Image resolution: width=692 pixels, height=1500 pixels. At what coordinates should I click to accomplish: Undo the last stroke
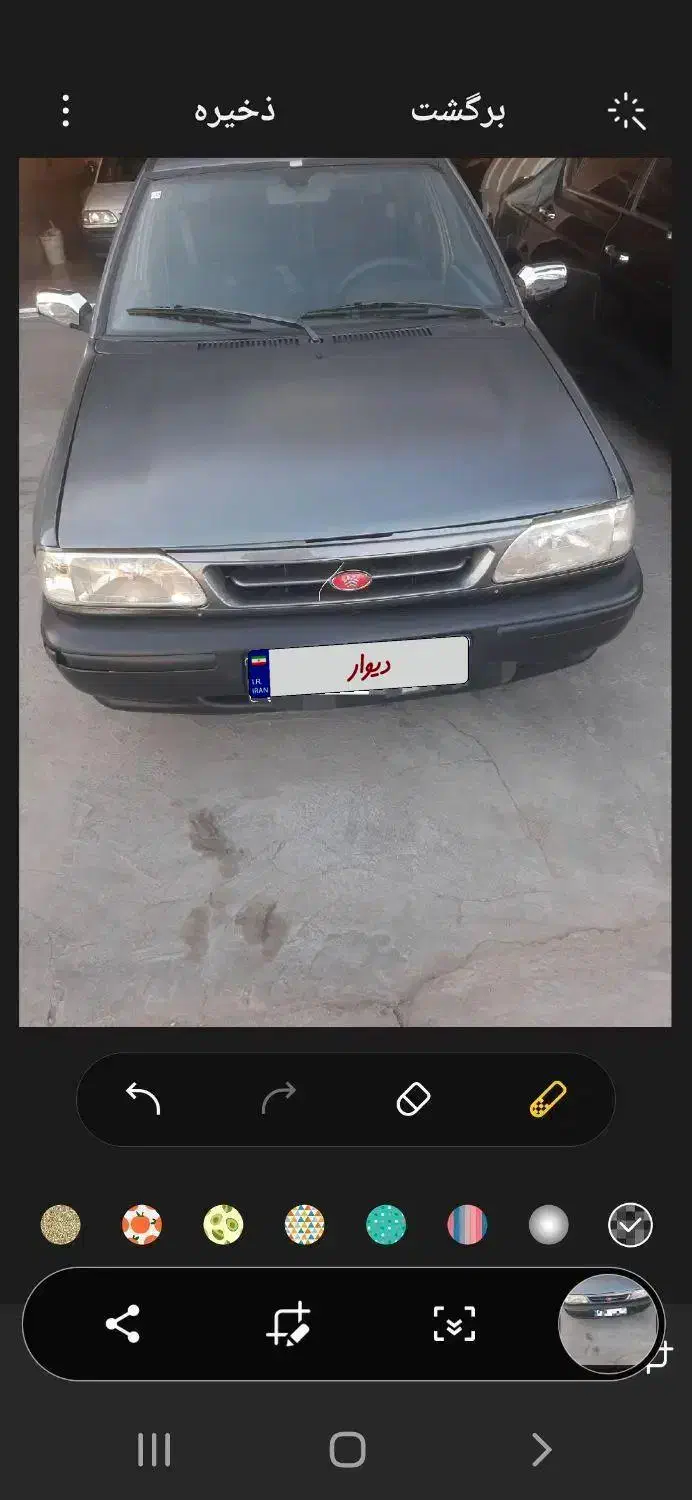click(143, 1099)
